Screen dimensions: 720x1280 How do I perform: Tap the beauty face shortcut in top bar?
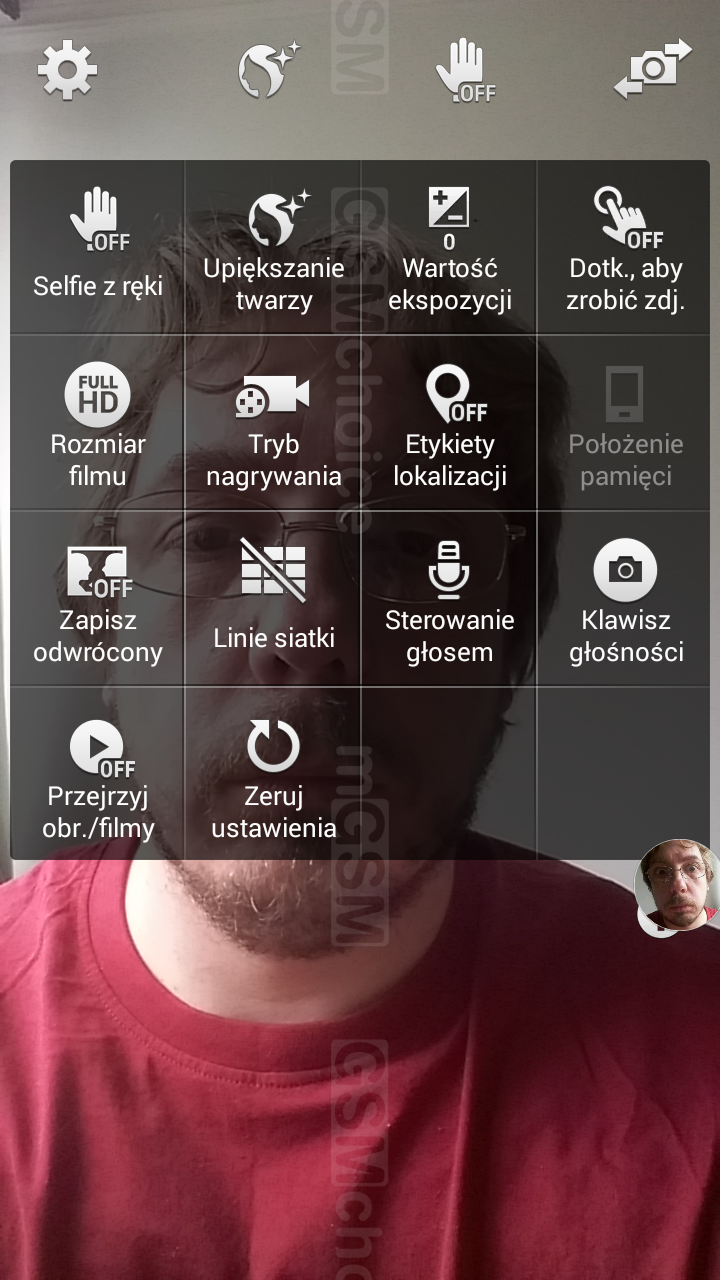coord(269,69)
